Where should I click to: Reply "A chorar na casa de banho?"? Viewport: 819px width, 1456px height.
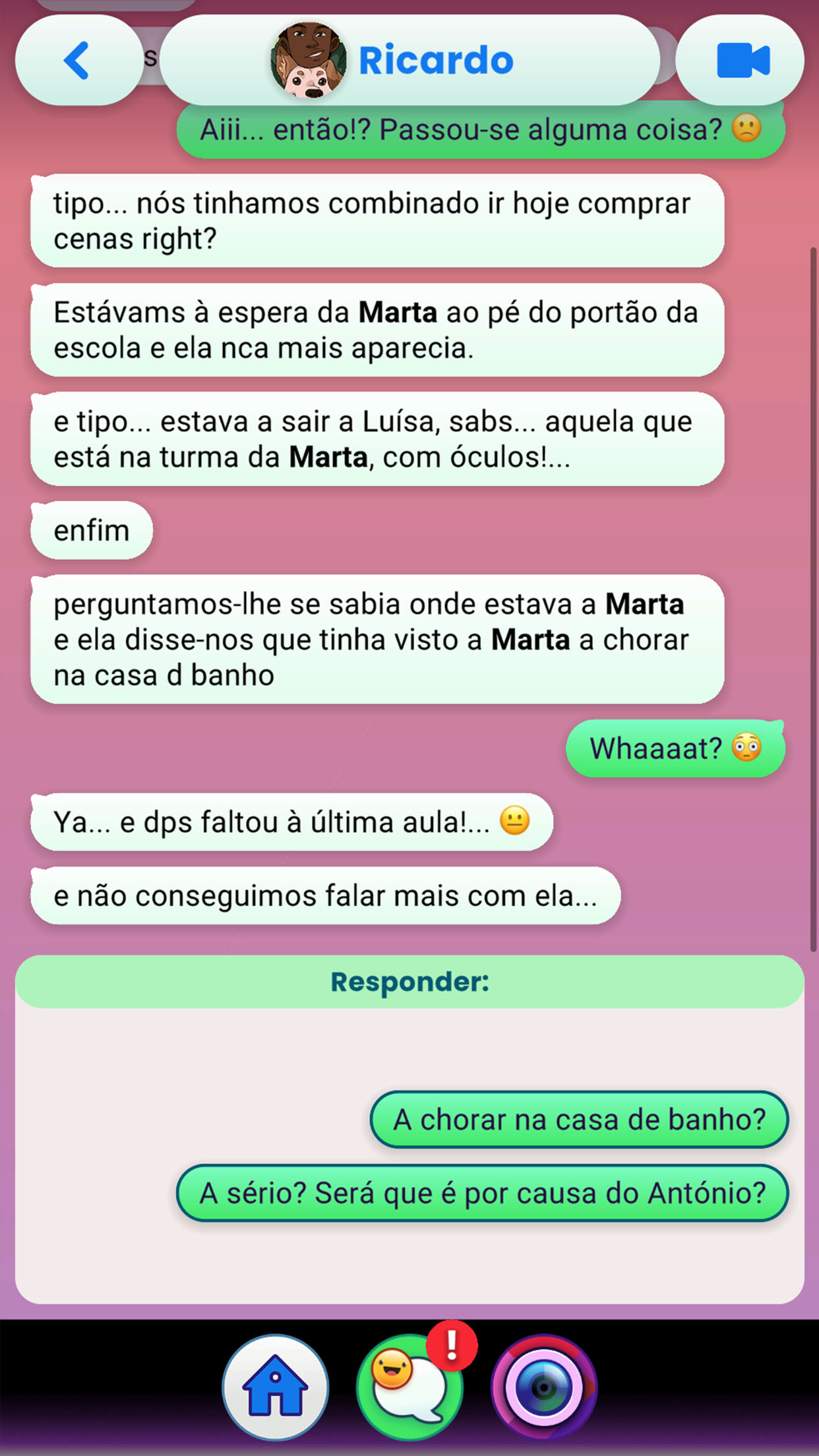tap(579, 1120)
